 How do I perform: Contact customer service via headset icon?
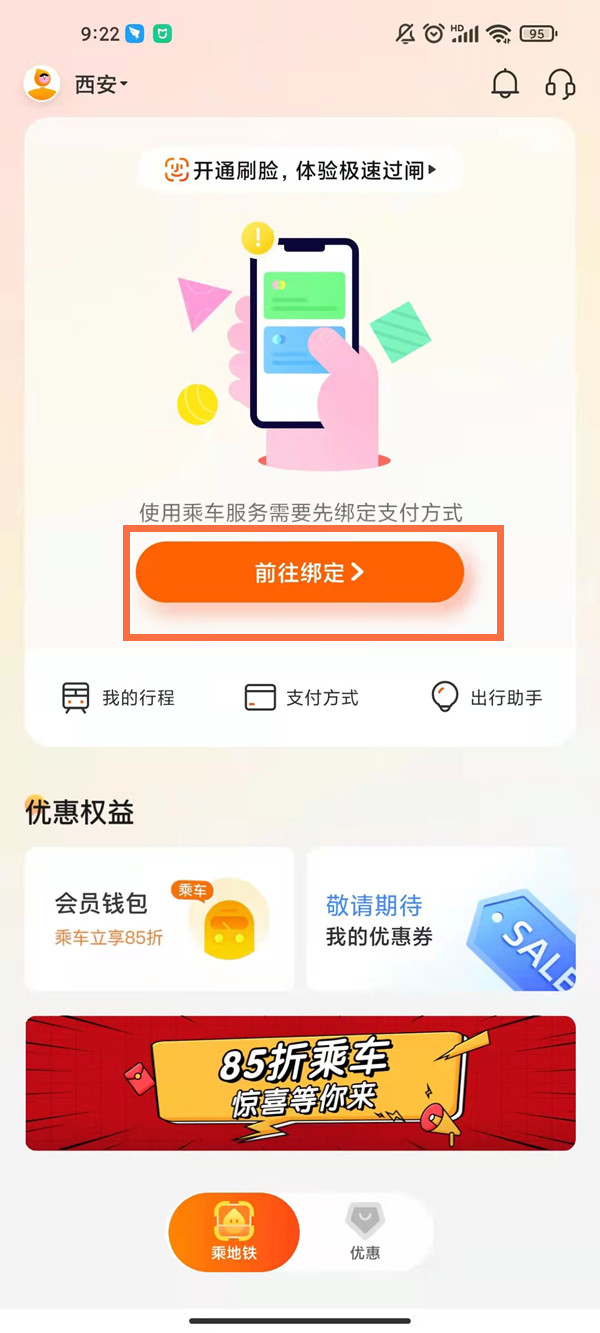[560, 84]
